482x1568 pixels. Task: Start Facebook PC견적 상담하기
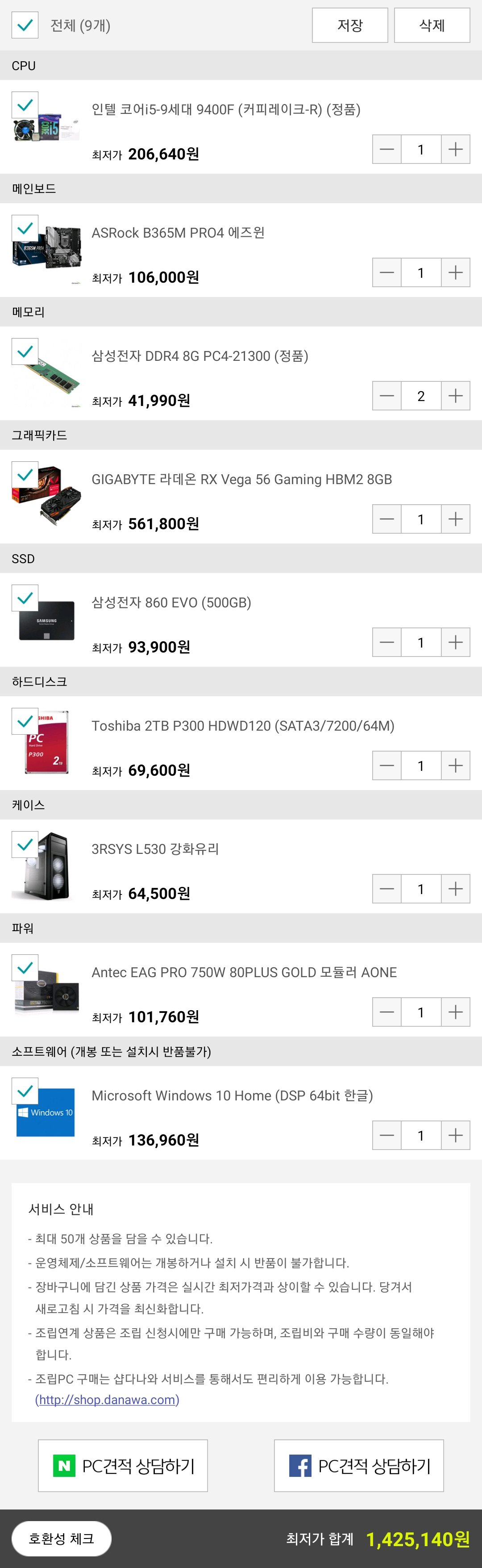[x=358, y=1466]
